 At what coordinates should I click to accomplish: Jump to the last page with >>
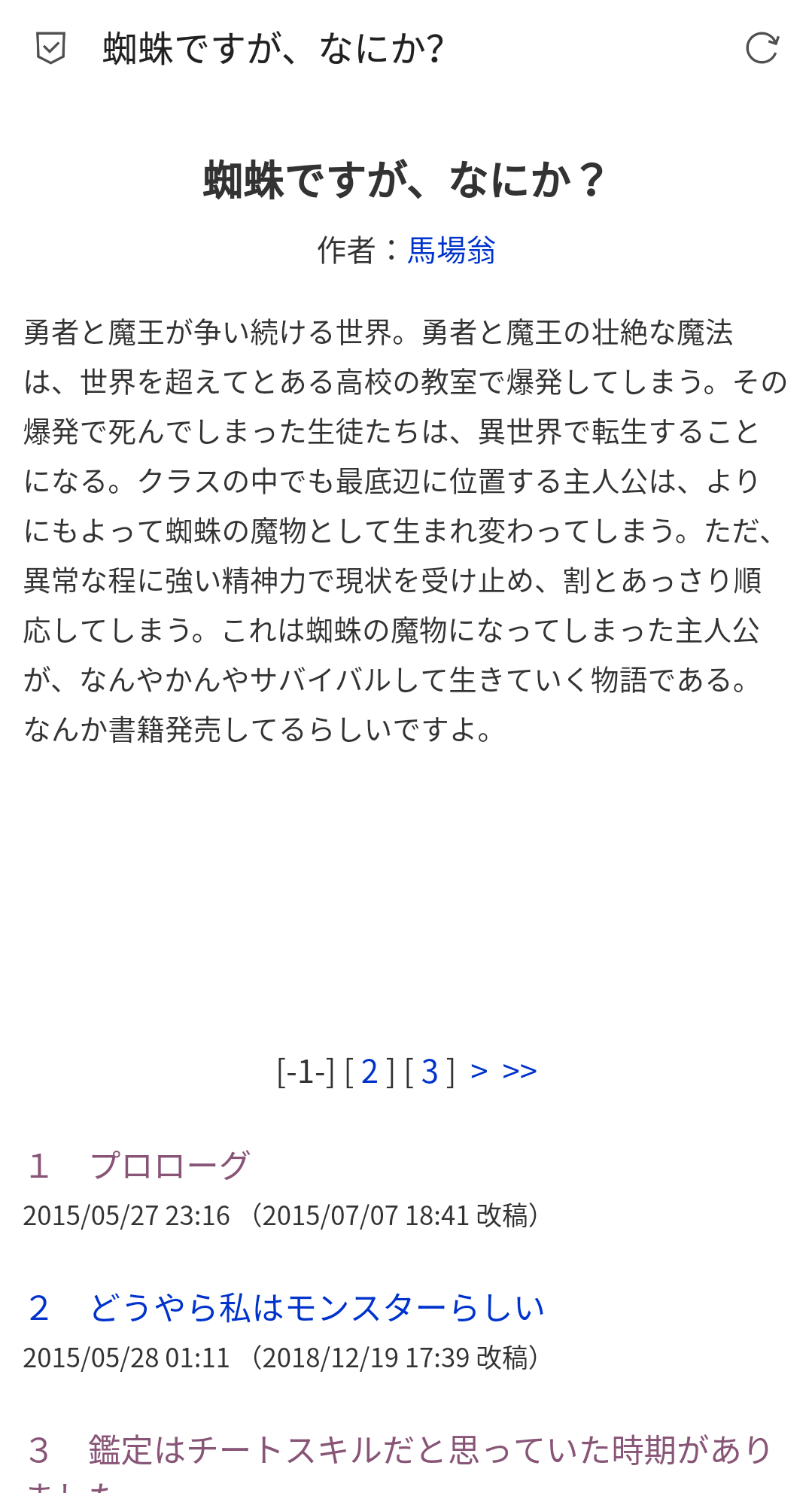point(519,1071)
